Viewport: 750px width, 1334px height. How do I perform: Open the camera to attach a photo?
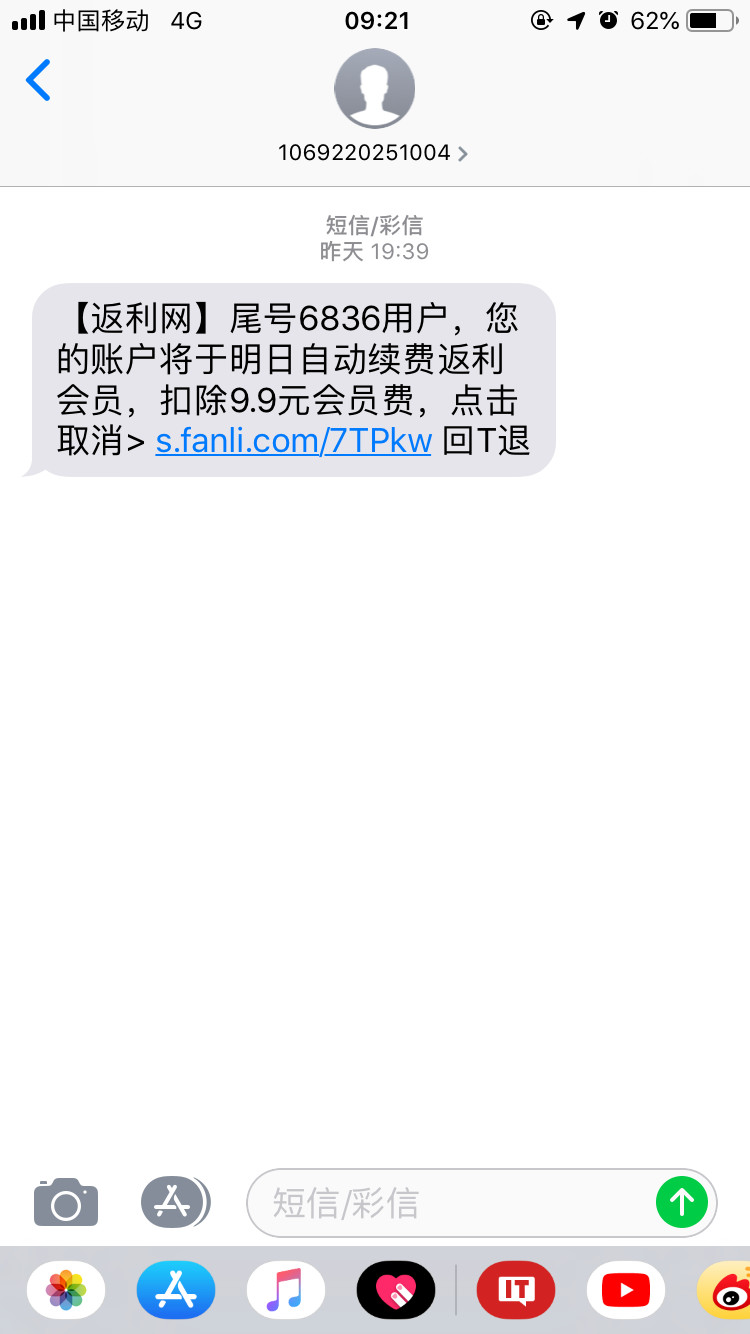(65, 1202)
